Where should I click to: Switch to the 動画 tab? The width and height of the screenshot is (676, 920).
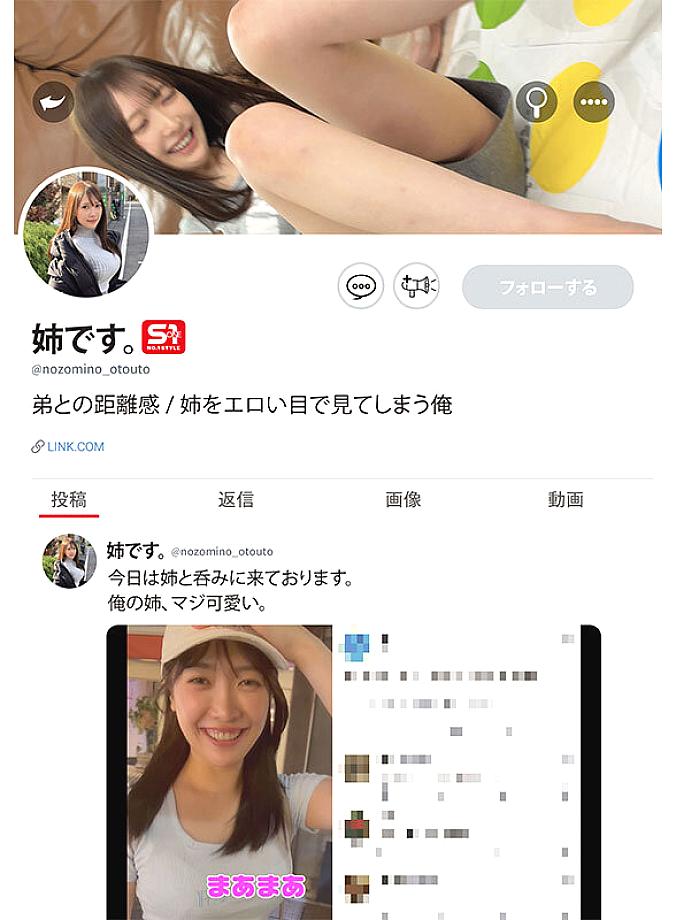pos(566,500)
